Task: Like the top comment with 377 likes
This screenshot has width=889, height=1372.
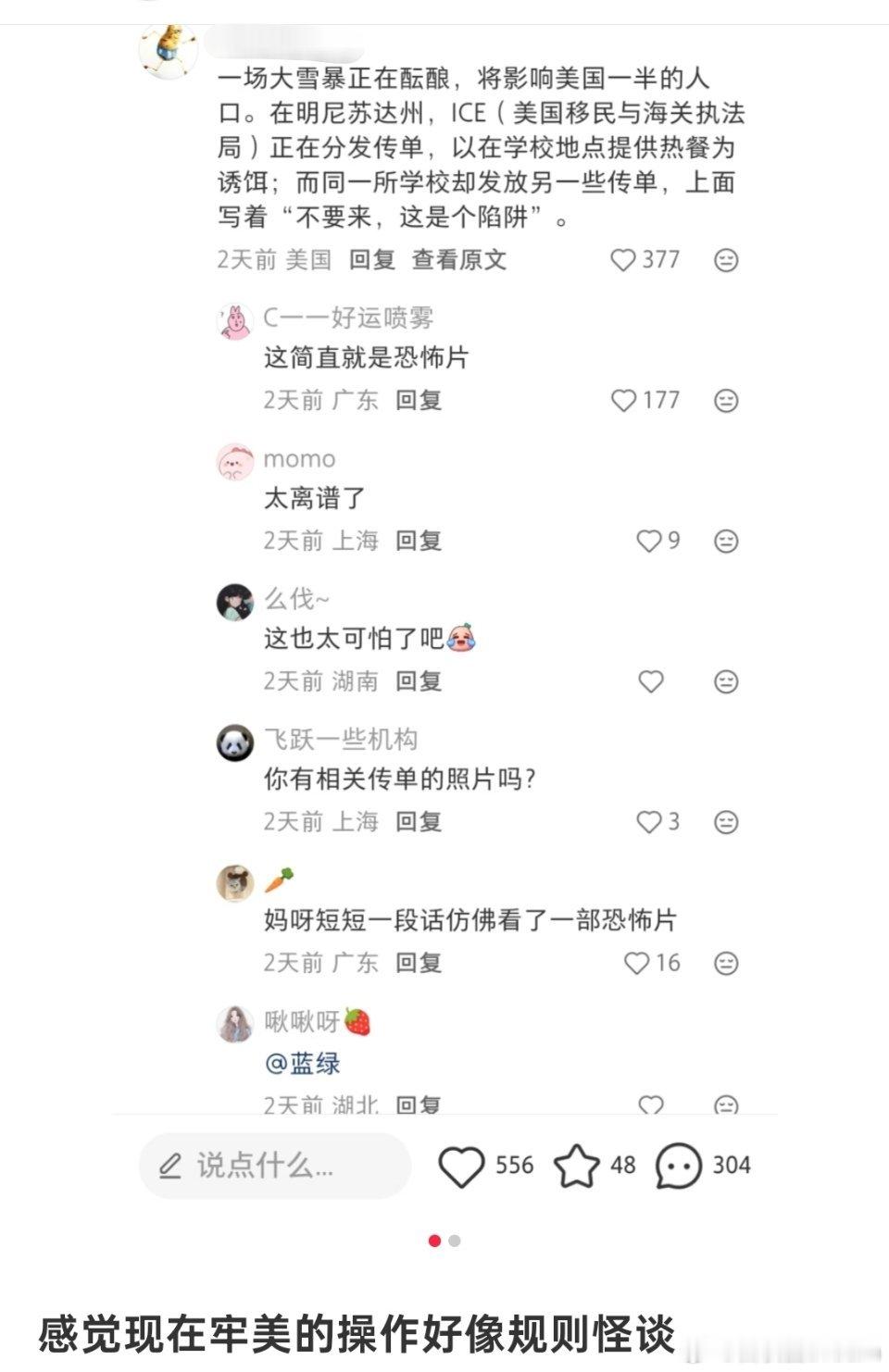Action: (x=623, y=259)
